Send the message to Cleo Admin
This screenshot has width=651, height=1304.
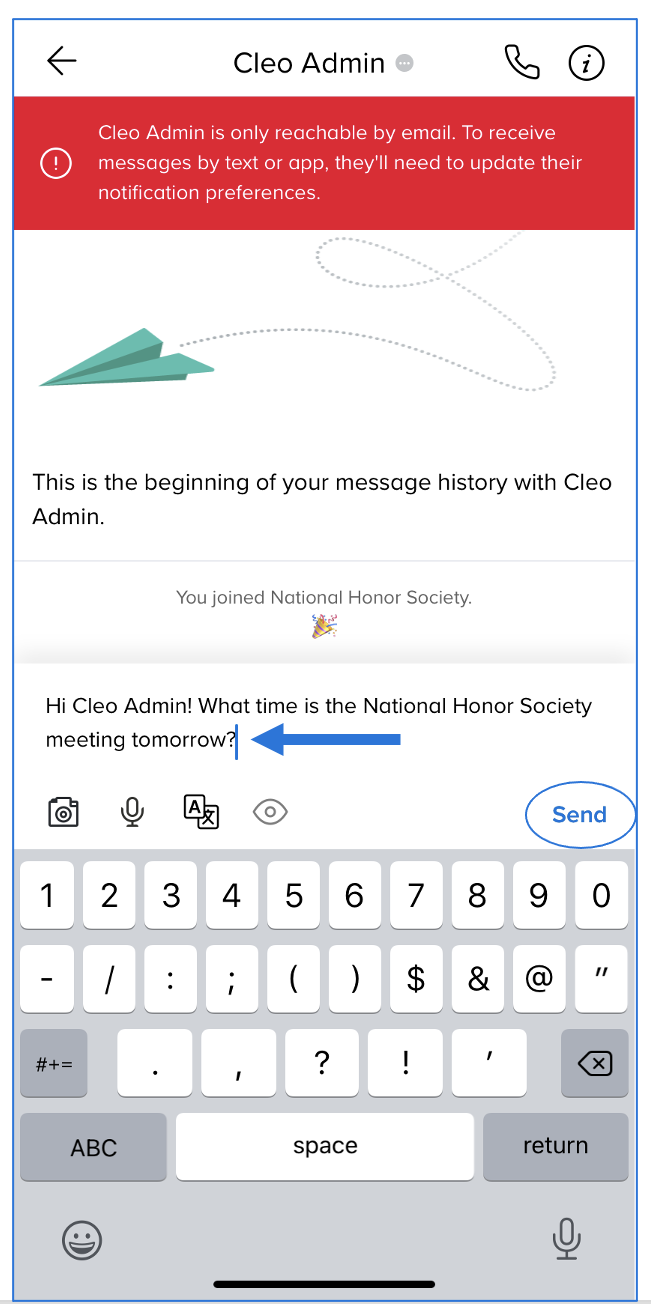coord(579,814)
